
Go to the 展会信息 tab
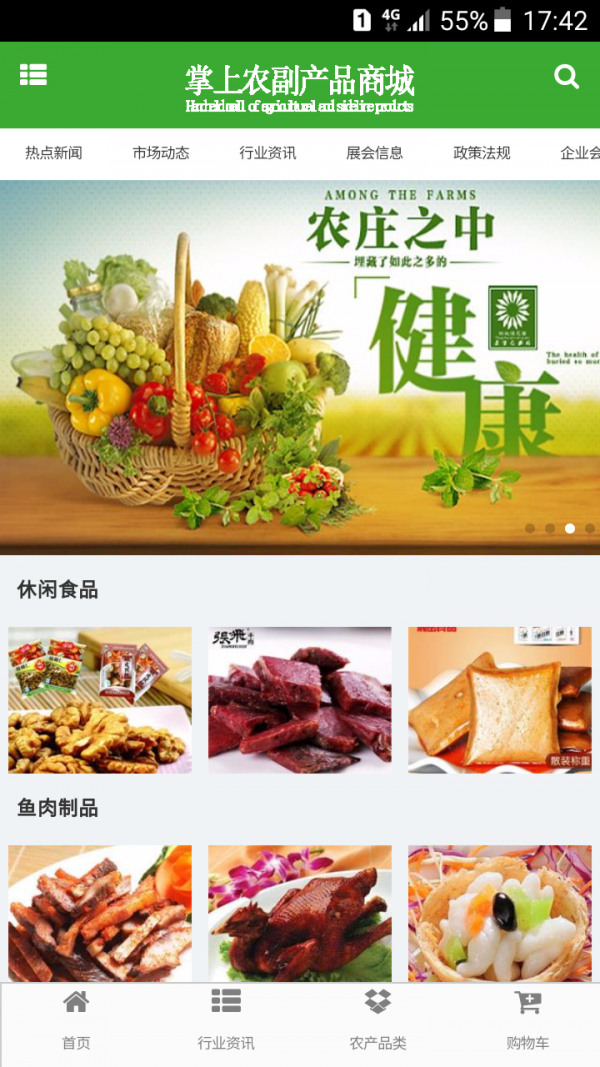tap(375, 153)
